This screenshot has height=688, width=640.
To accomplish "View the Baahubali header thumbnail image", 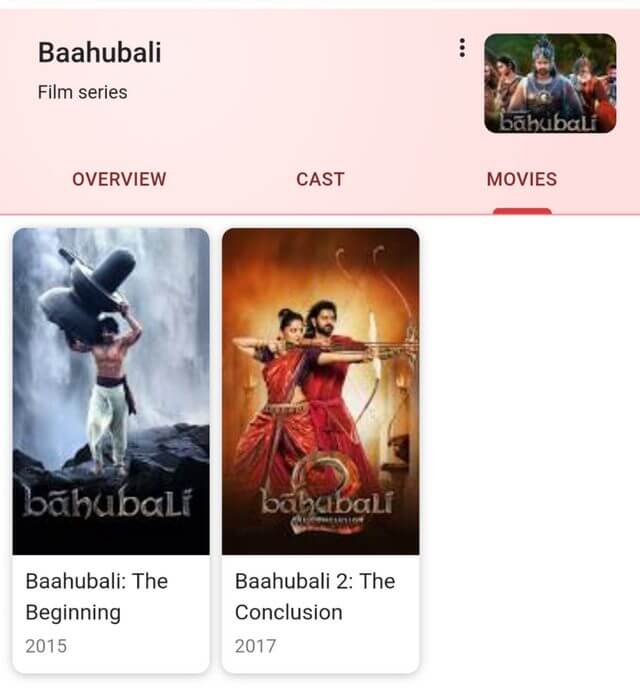I will (550, 84).
